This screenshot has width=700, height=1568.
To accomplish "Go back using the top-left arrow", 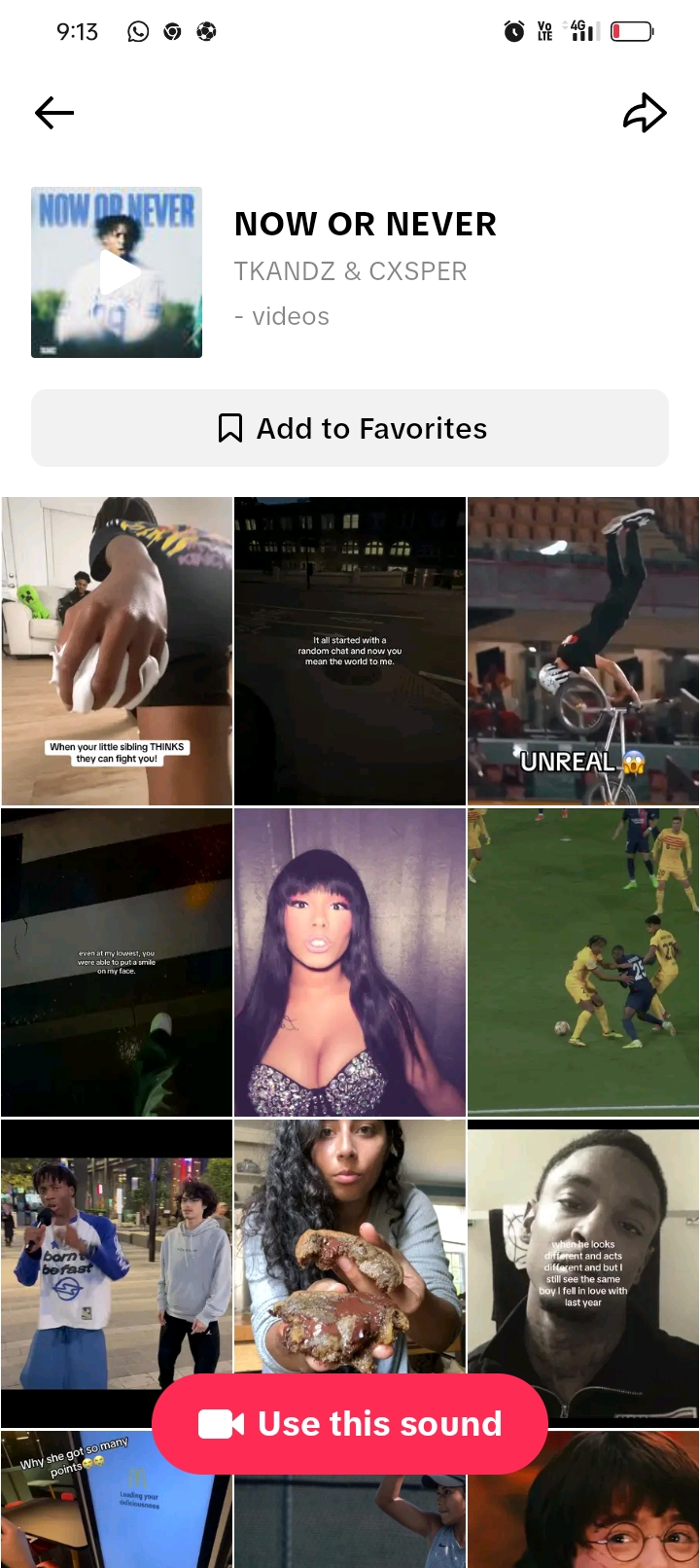I will (54, 113).
